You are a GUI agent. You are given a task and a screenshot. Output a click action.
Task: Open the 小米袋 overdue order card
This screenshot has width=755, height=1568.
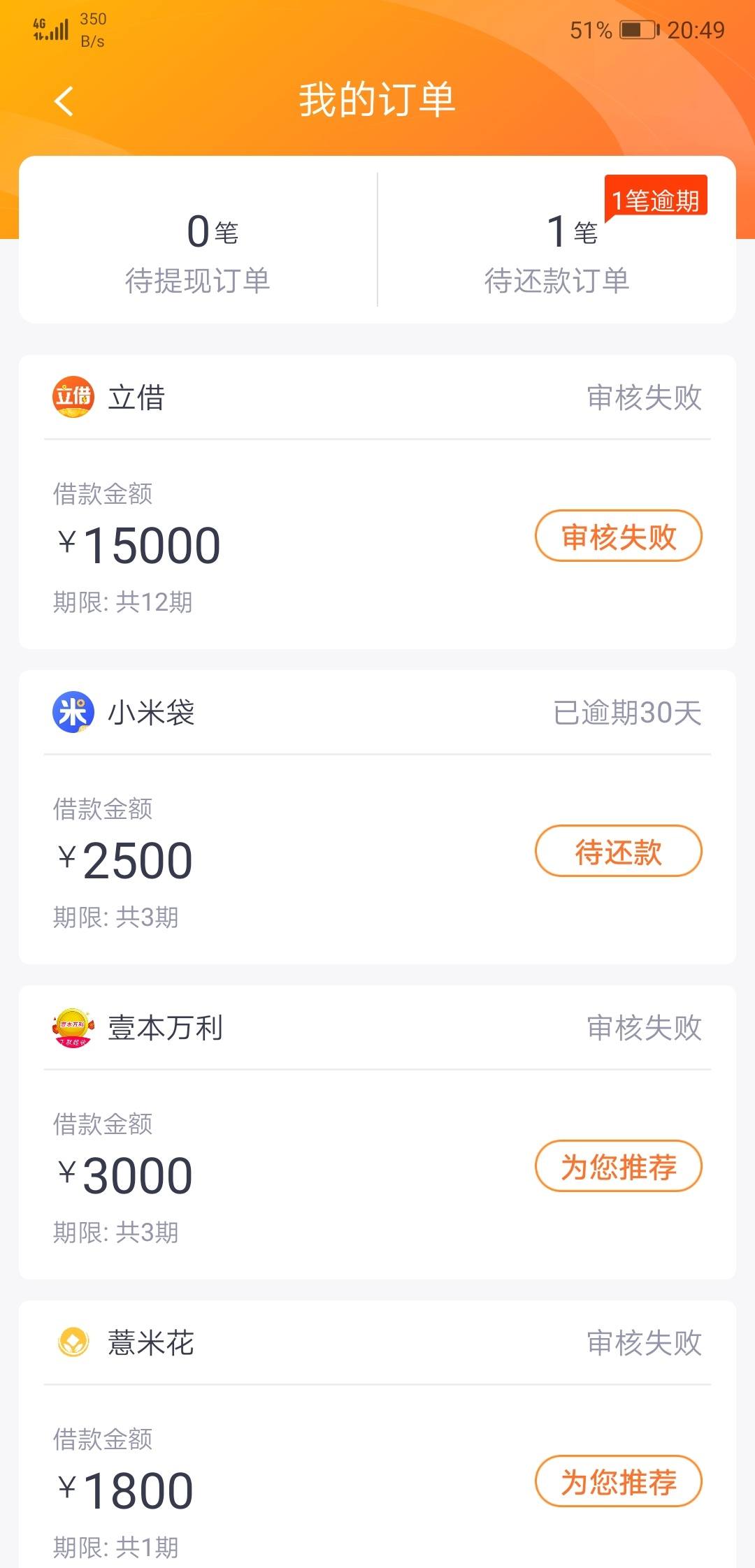377,817
